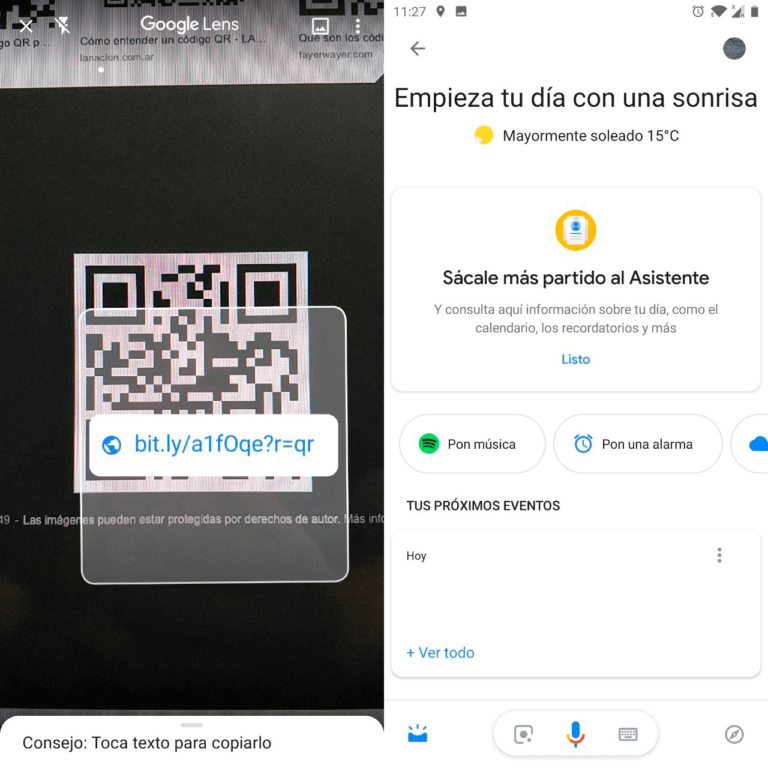
Task: Open the Lens overflow menu
Action: pyautogui.click(x=357, y=25)
